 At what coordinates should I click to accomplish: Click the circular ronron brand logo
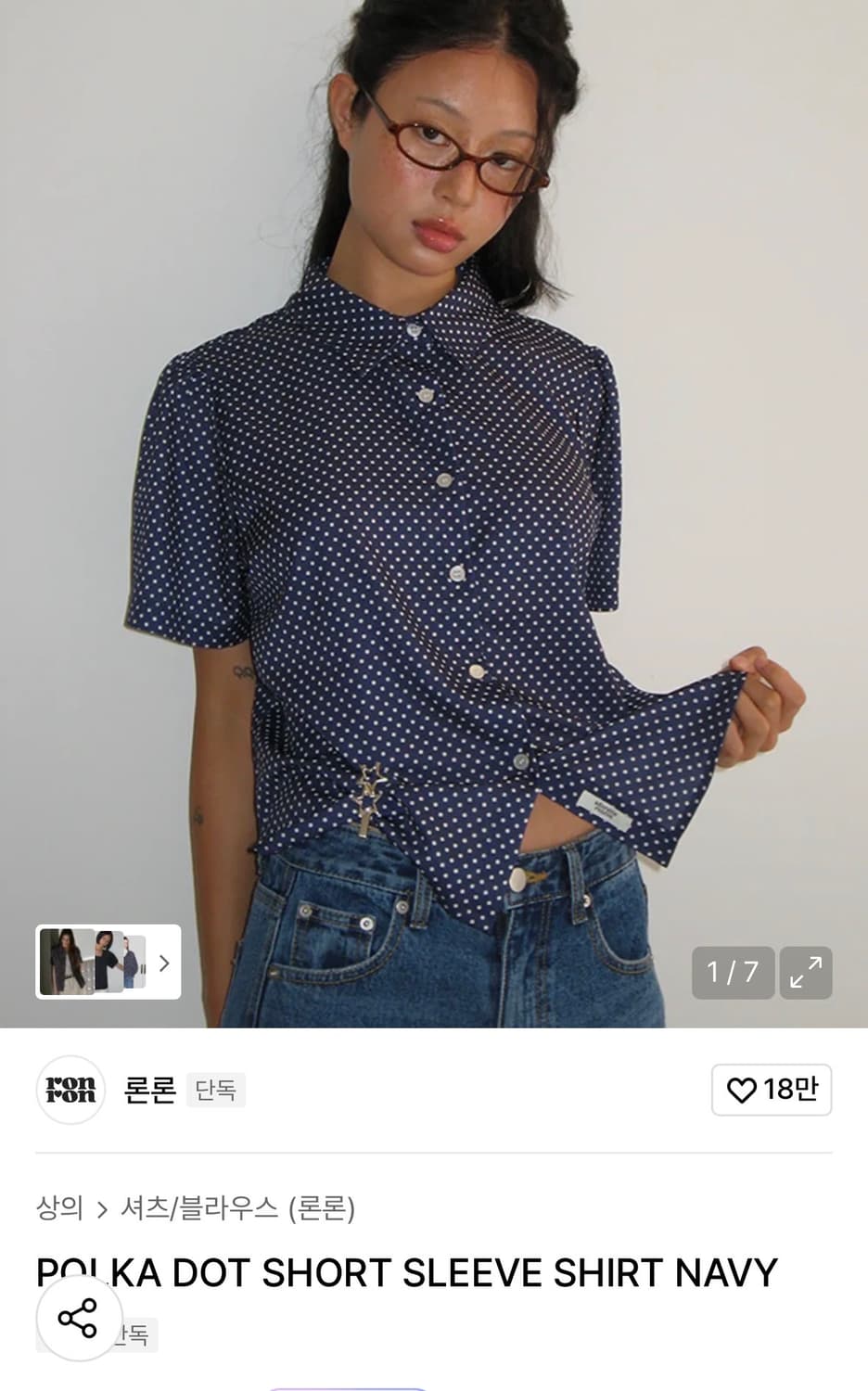point(71,1091)
